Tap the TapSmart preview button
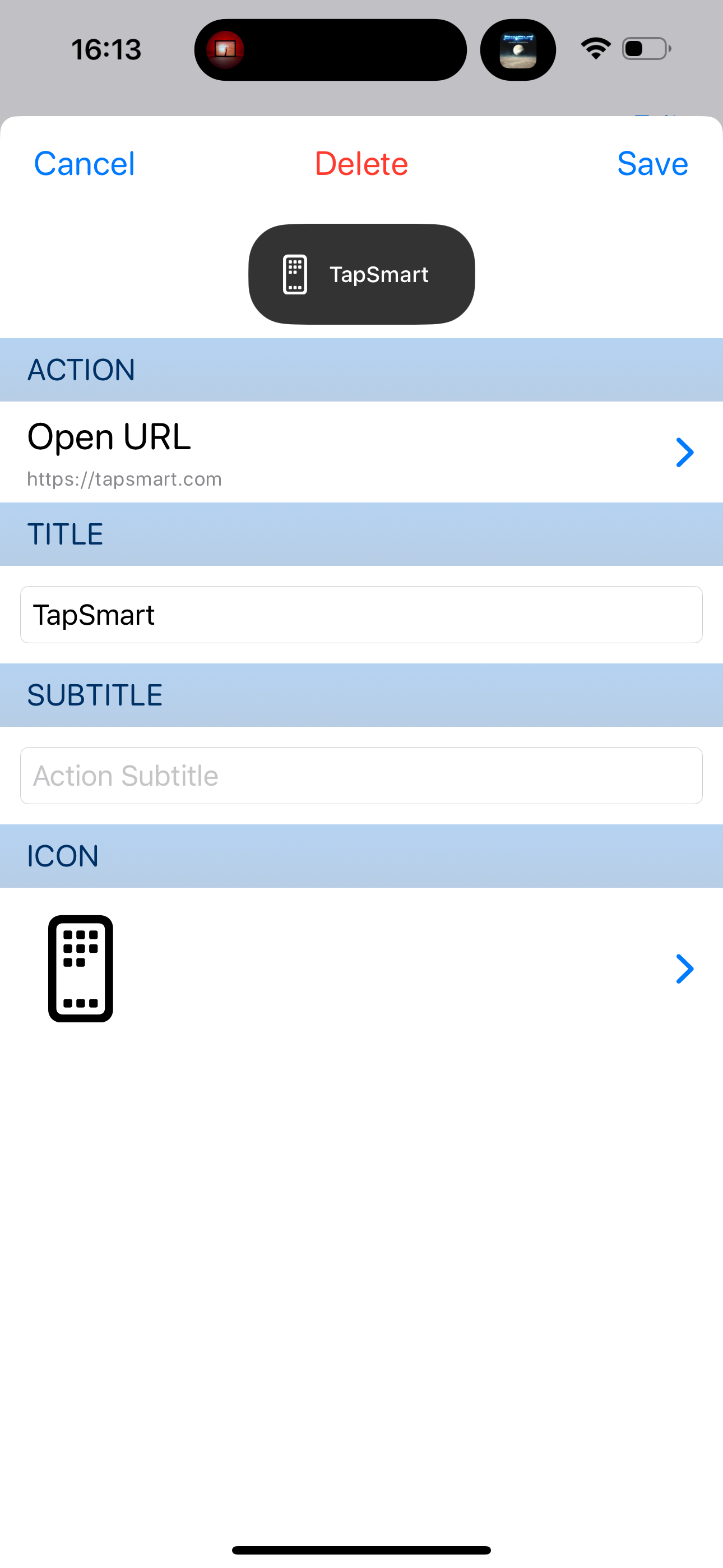 pos(361,275)
